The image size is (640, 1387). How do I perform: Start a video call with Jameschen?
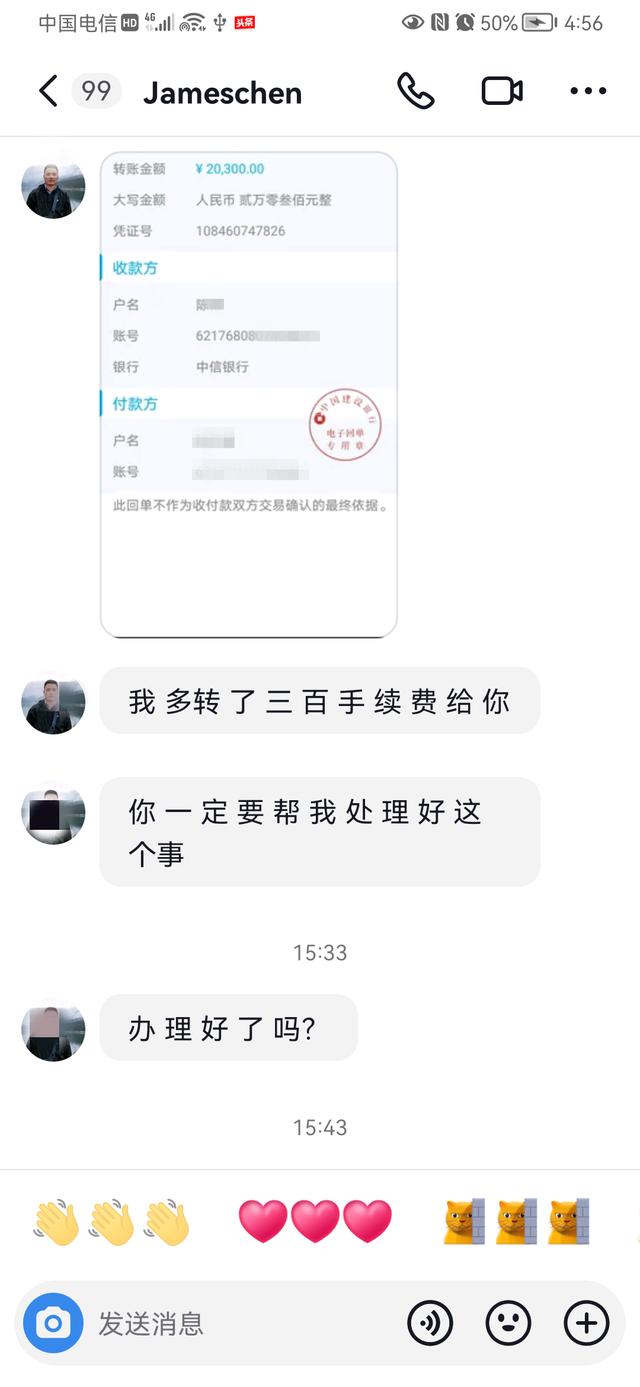tap(502, 91)
